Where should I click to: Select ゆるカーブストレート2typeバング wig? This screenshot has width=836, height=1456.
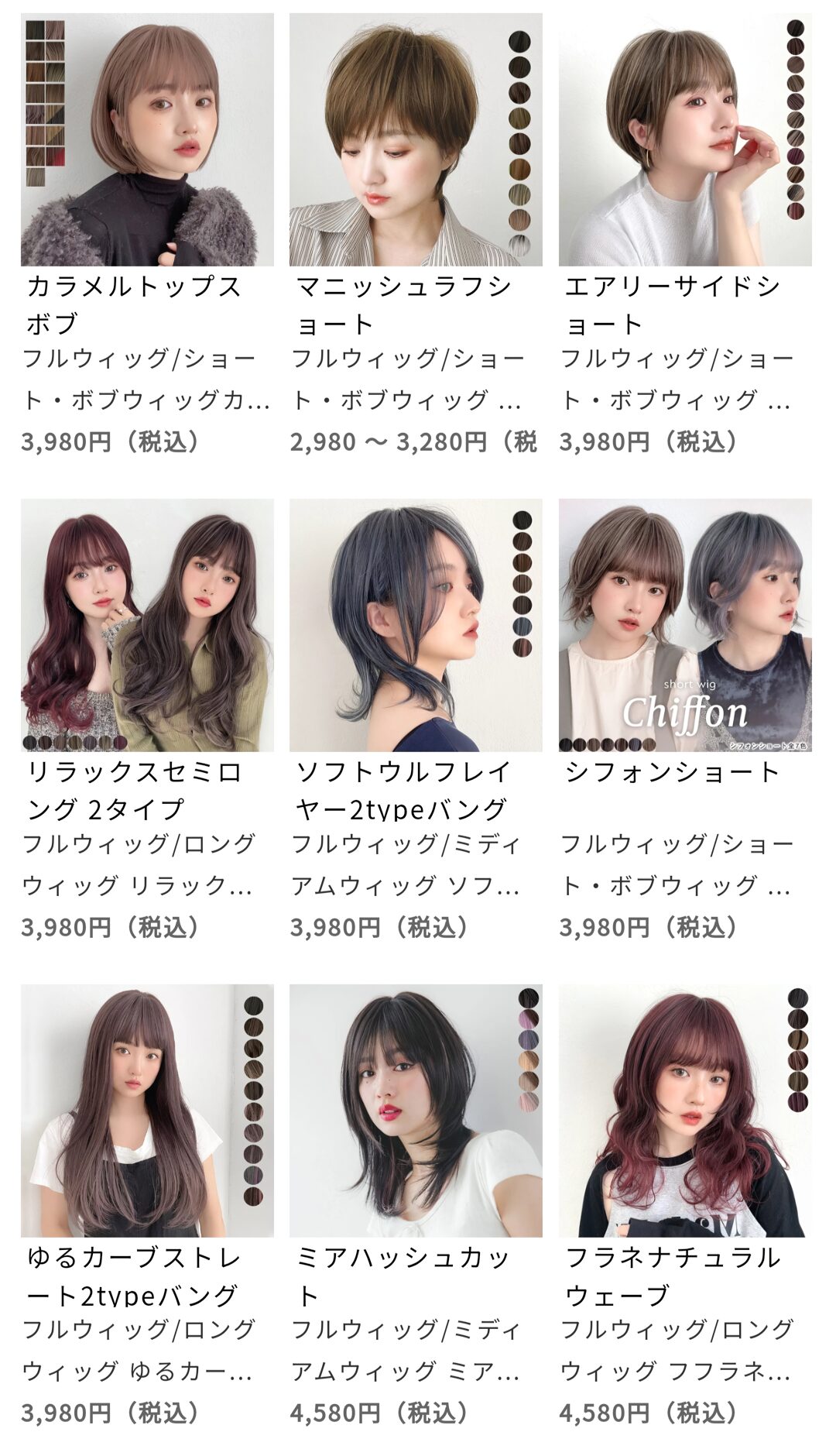point(147,1111)
